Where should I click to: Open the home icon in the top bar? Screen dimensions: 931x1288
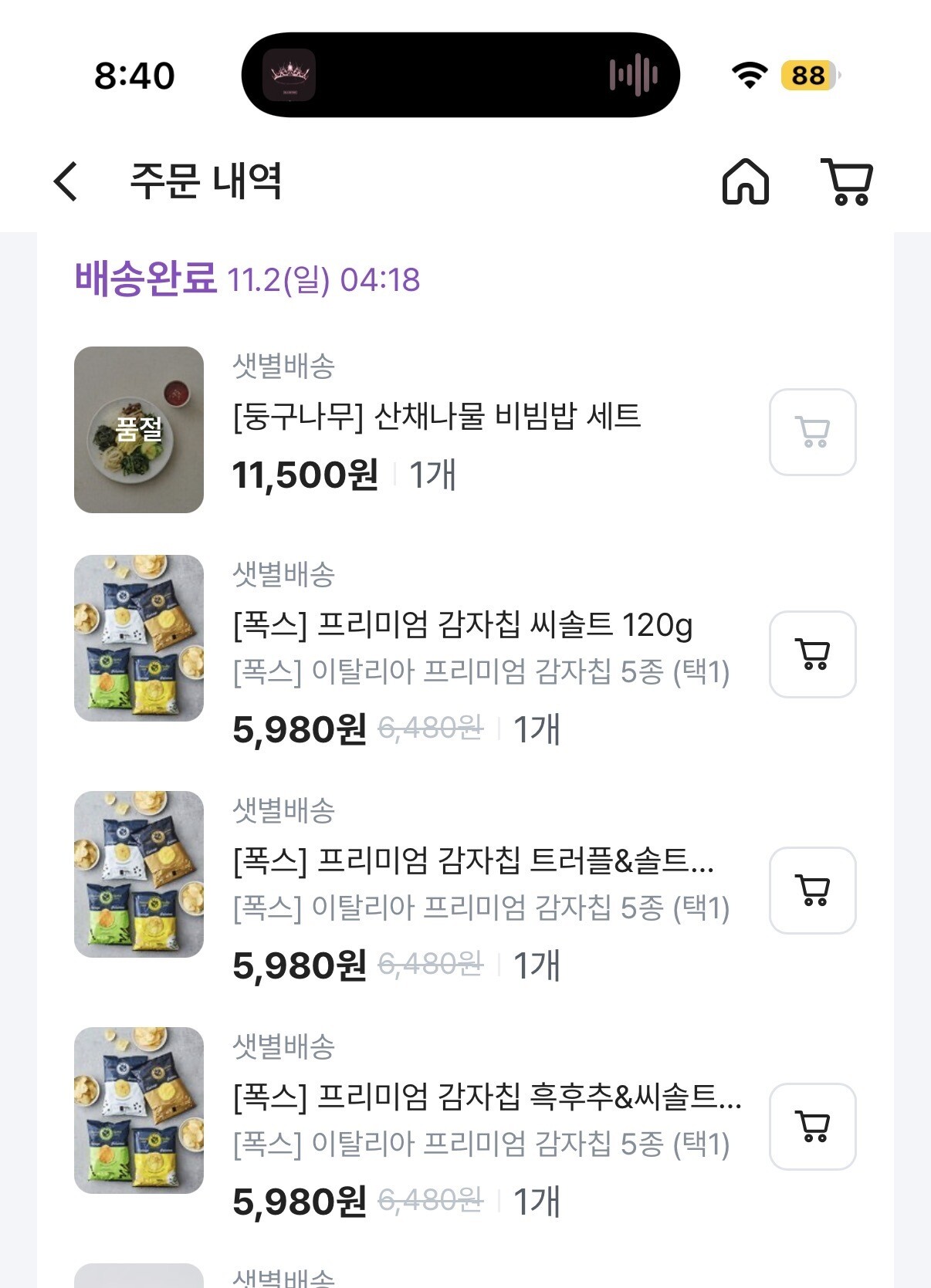tap(745, 182)
